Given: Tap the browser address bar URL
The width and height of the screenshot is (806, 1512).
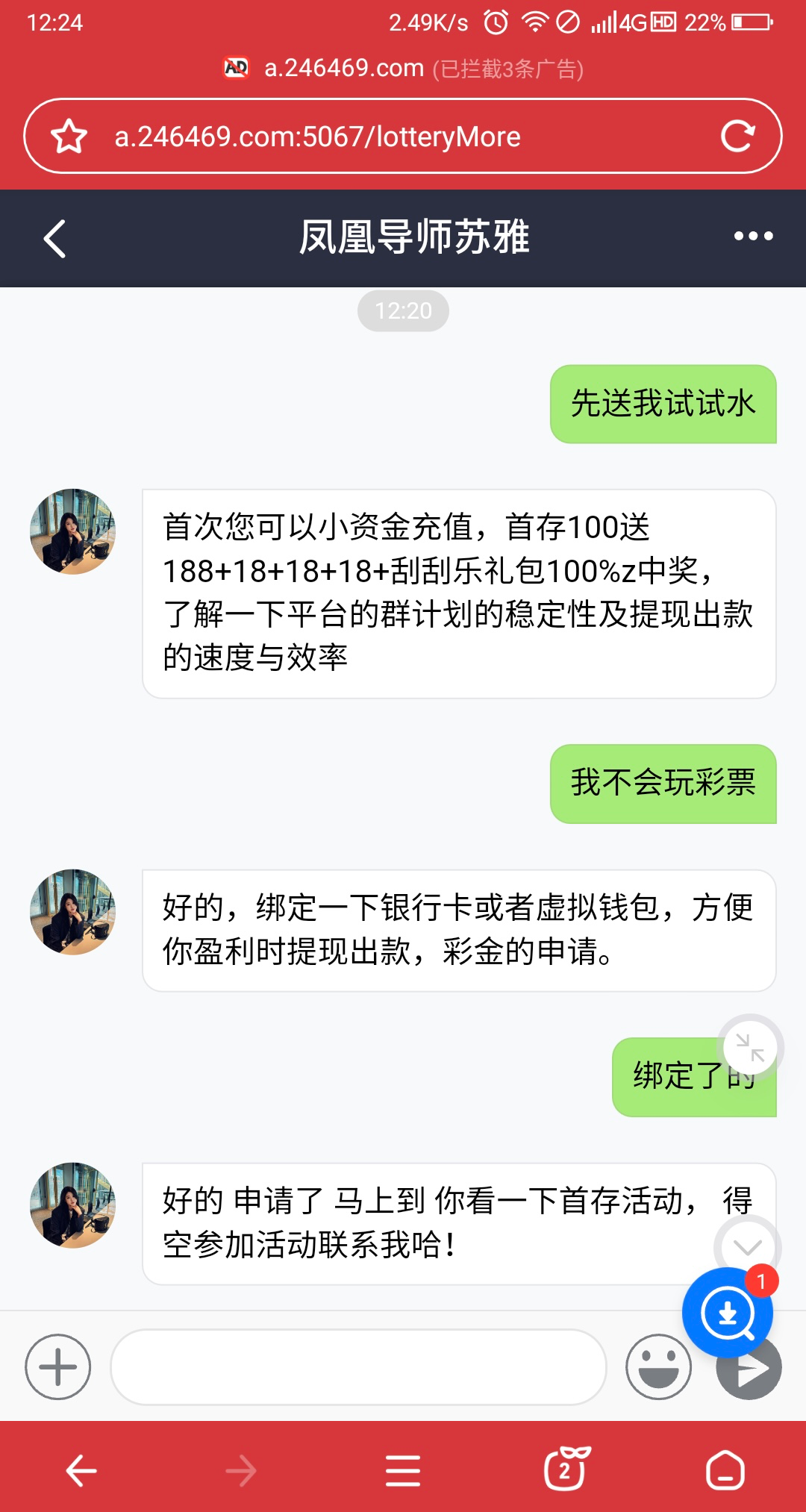Looking at the screenshot, I should pos(317,137).
